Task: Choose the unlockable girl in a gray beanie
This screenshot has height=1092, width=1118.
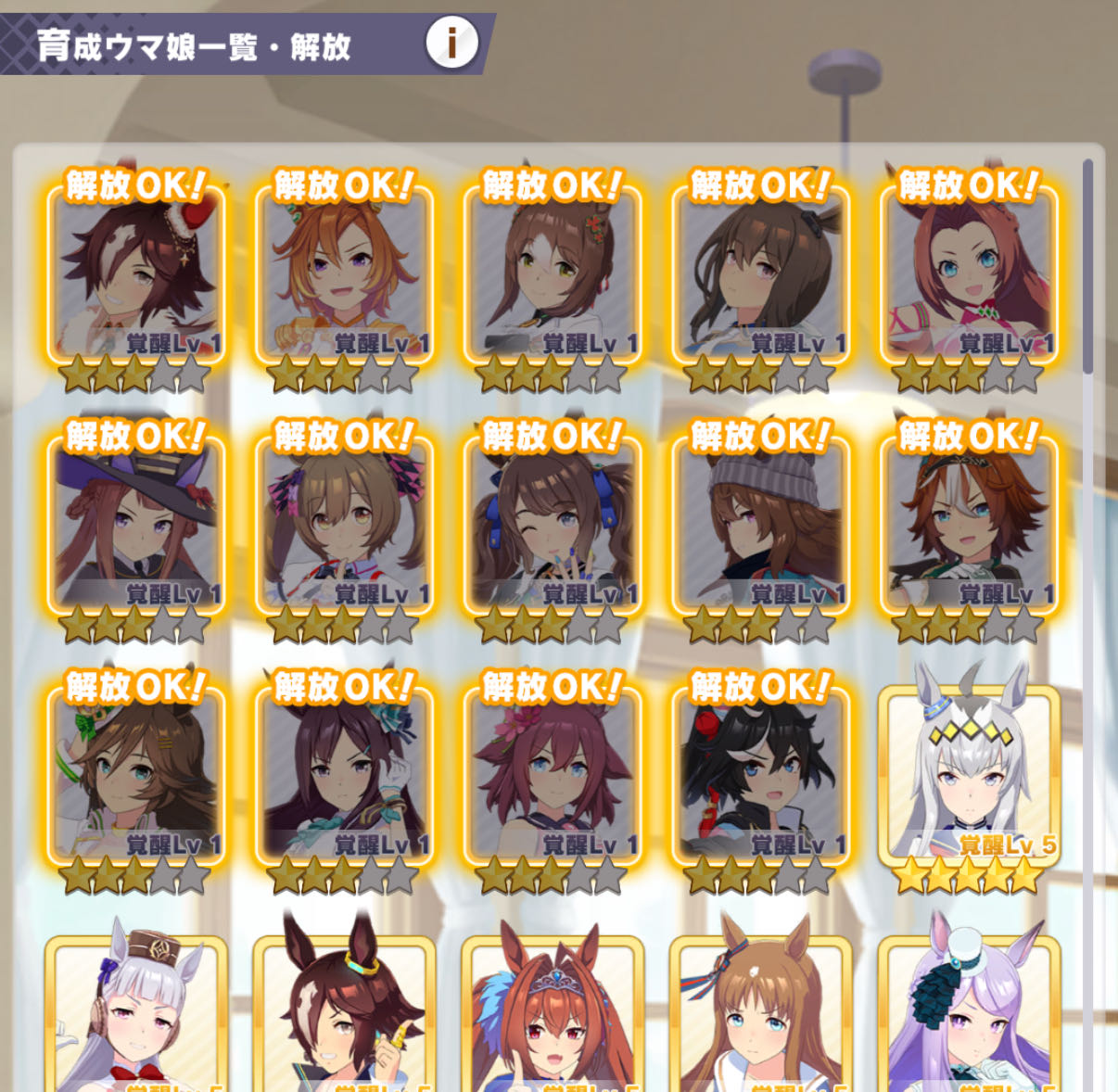Action: tap(760, 522)
